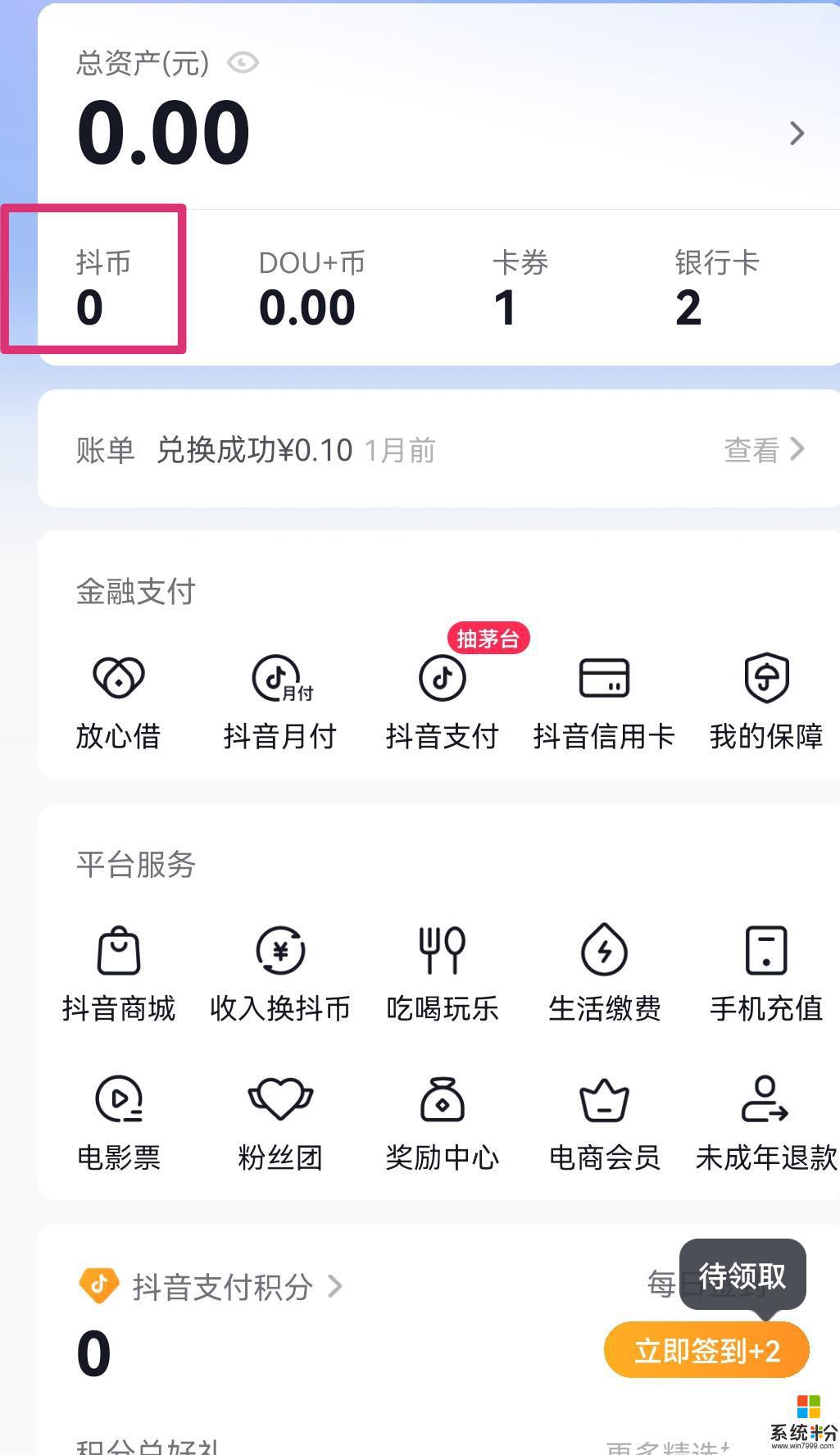Open 抖音支付积分 points page

coord(221,1286)
